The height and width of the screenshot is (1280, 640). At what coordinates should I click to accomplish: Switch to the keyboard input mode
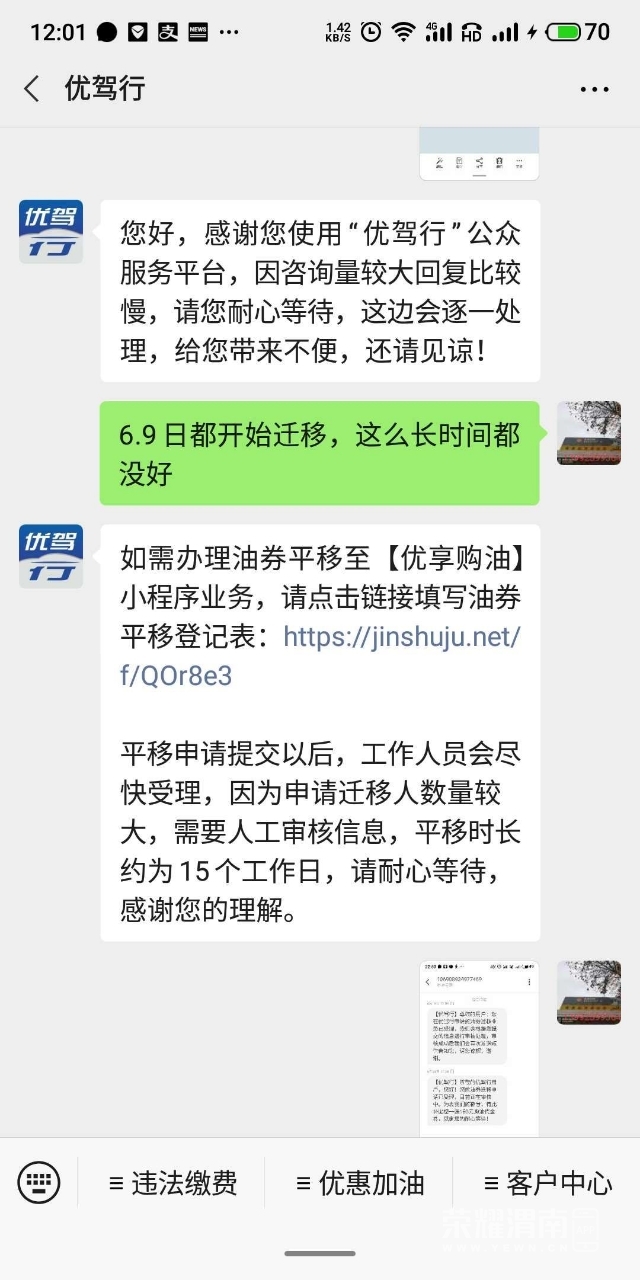[x=39, y=1183]
